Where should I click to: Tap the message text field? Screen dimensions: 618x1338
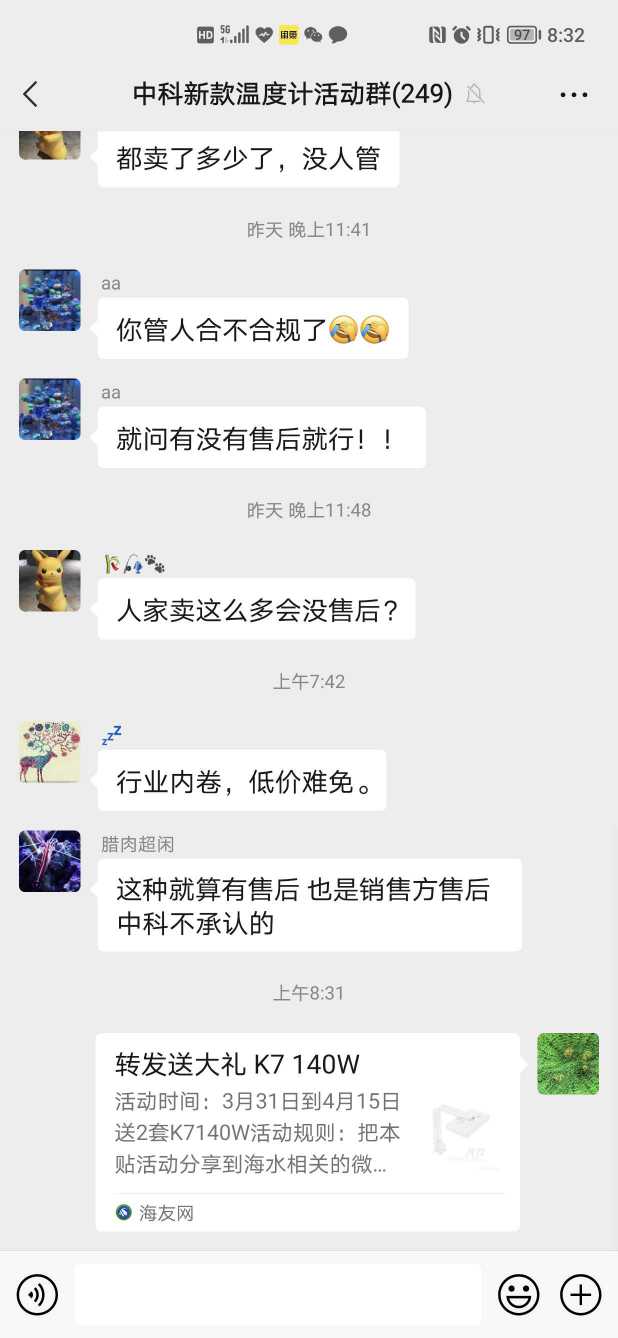(277, 1295)
